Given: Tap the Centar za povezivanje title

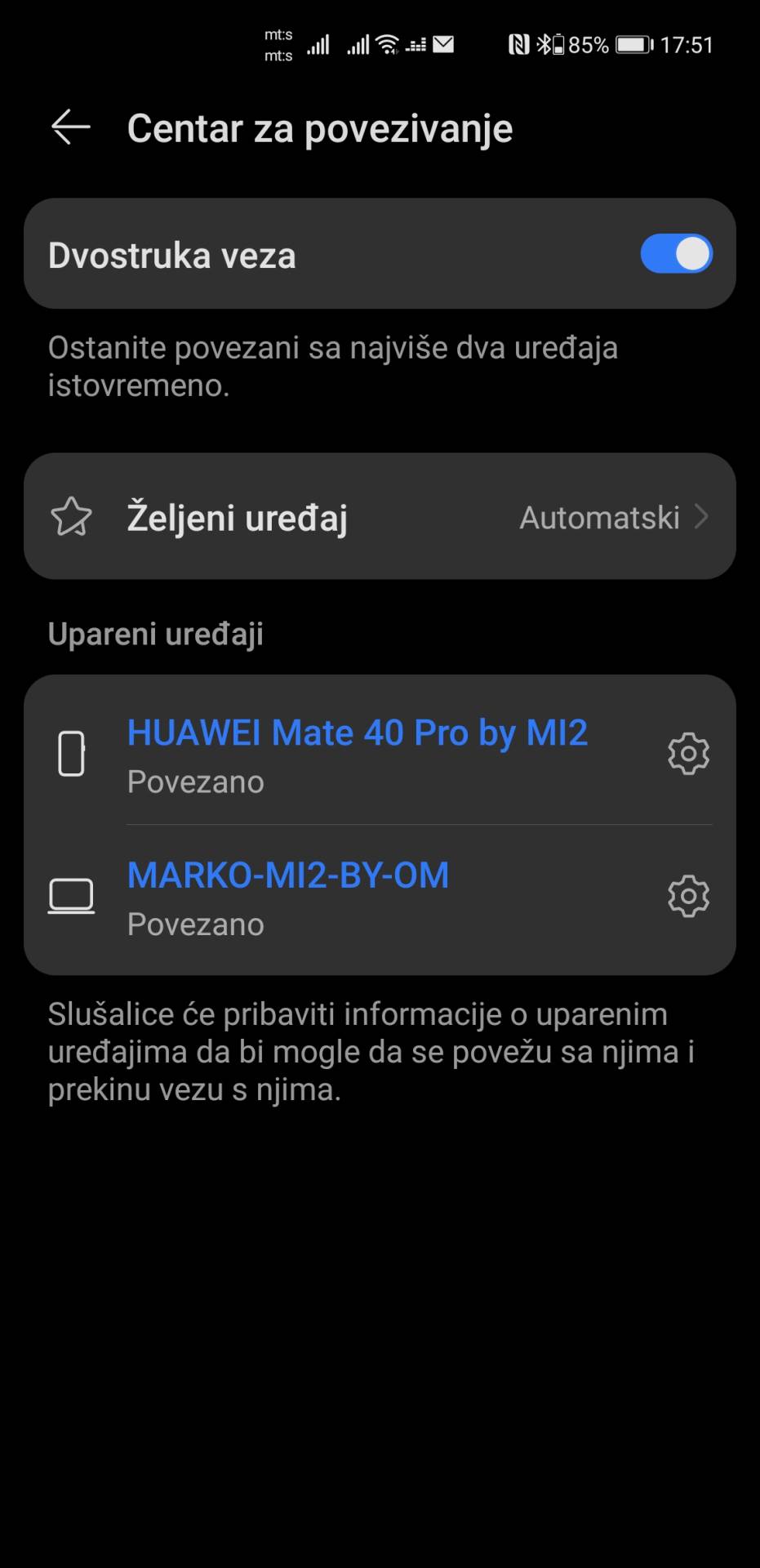Looking at the screenshot, I should [320, 127].
